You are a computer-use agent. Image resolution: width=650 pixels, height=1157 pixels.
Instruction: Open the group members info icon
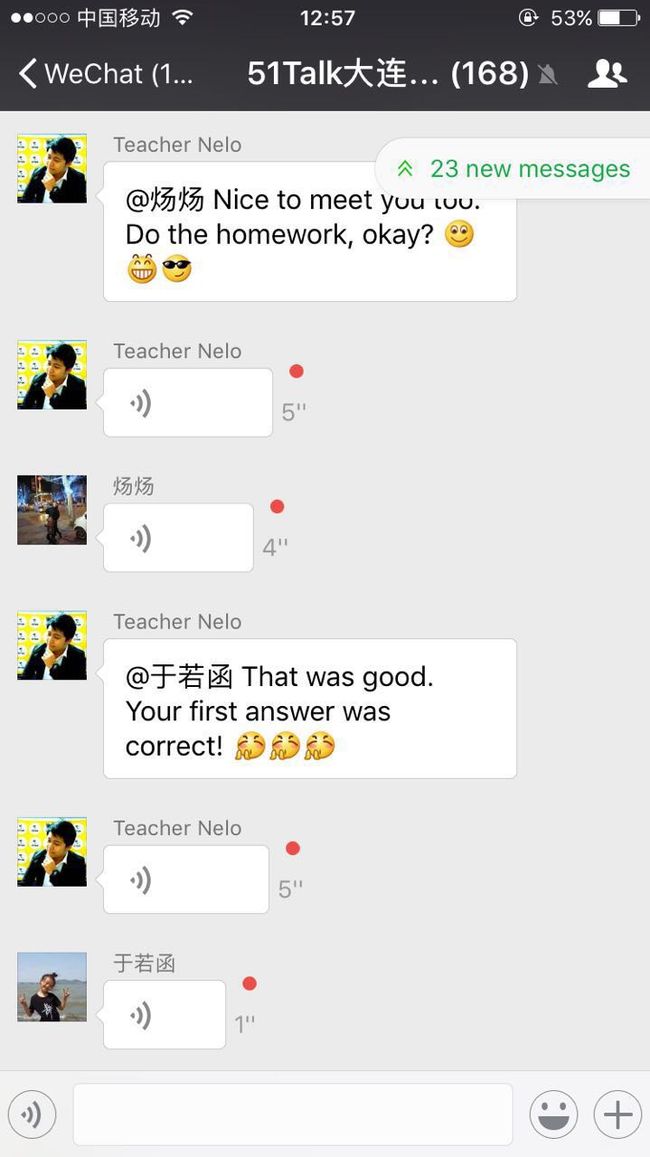pos(606,74)
